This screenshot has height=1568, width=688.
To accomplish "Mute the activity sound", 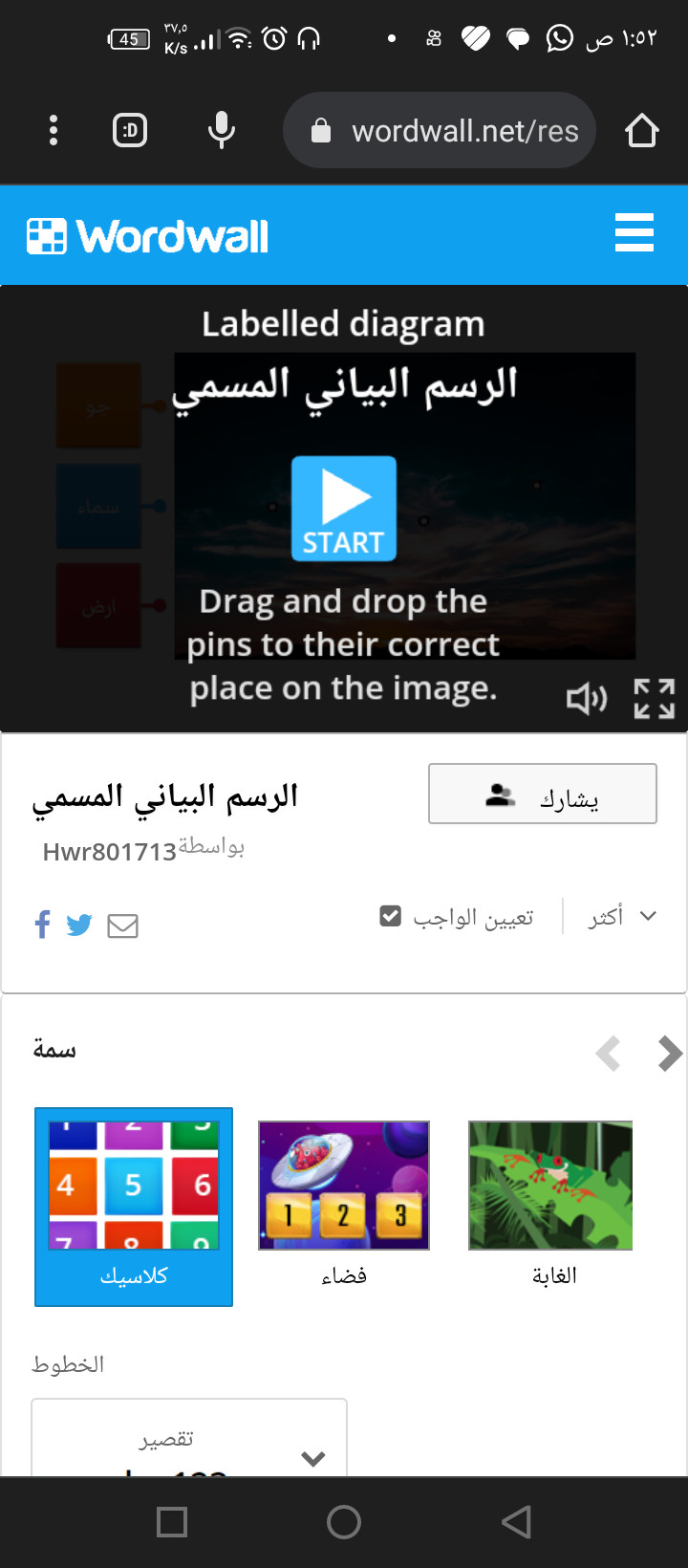I will click(586, 699).
